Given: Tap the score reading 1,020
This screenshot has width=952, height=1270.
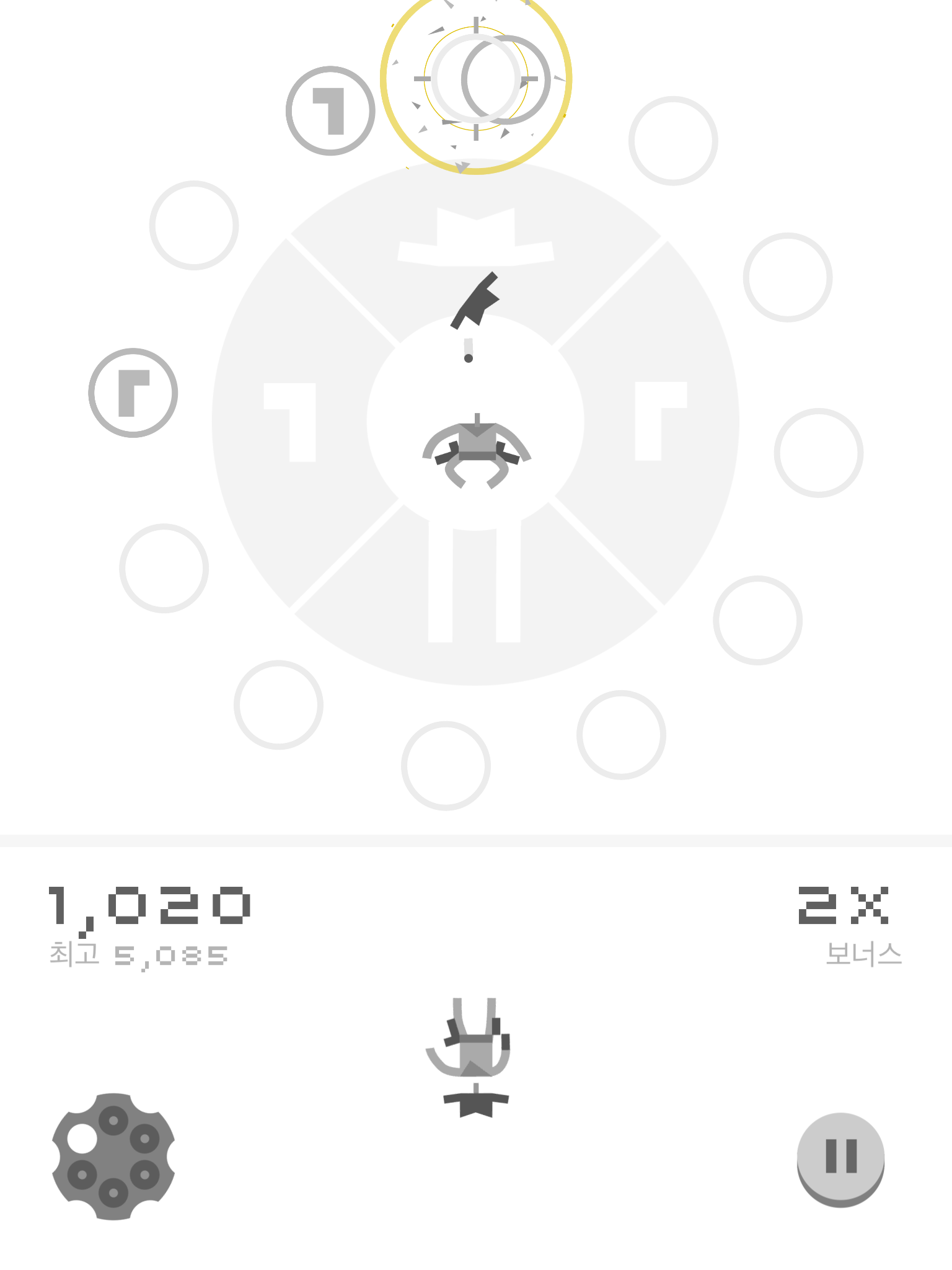Looking at the screenshot, I should point(149,905).
